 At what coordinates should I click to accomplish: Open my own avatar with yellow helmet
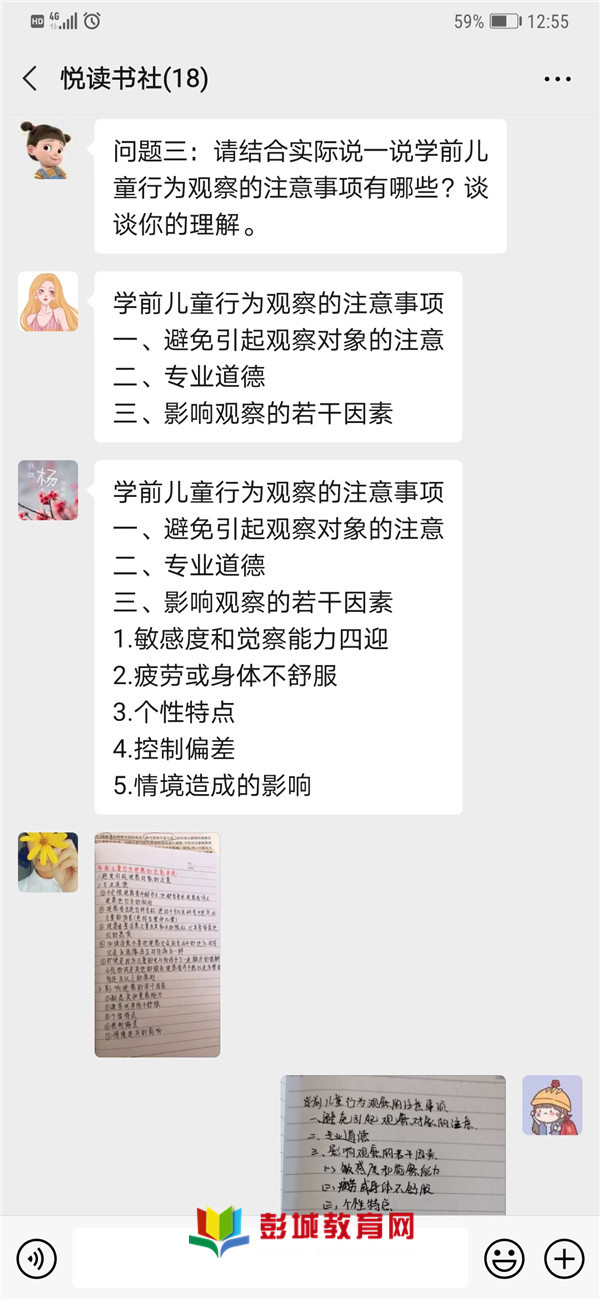552,1105
